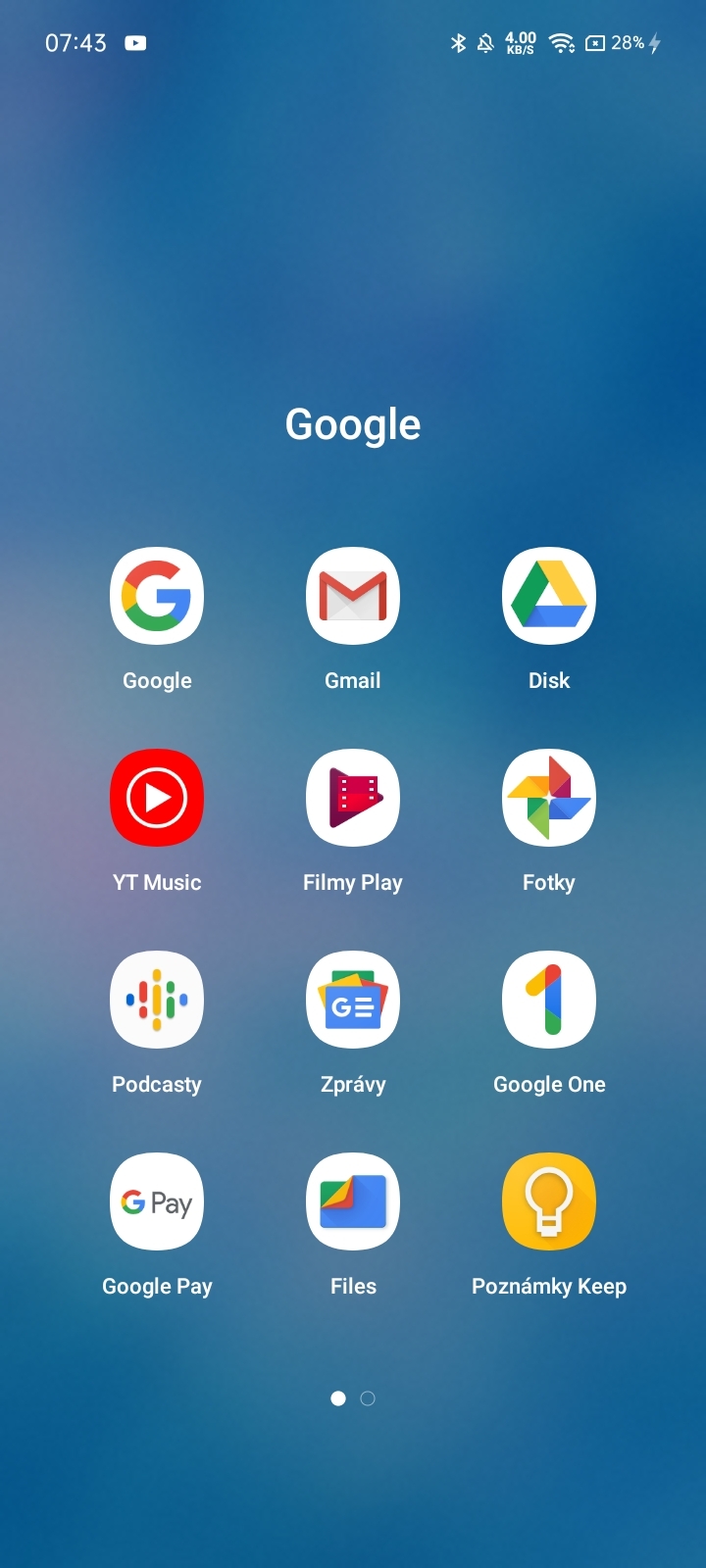Open Disk (Google Drive)

549,595
